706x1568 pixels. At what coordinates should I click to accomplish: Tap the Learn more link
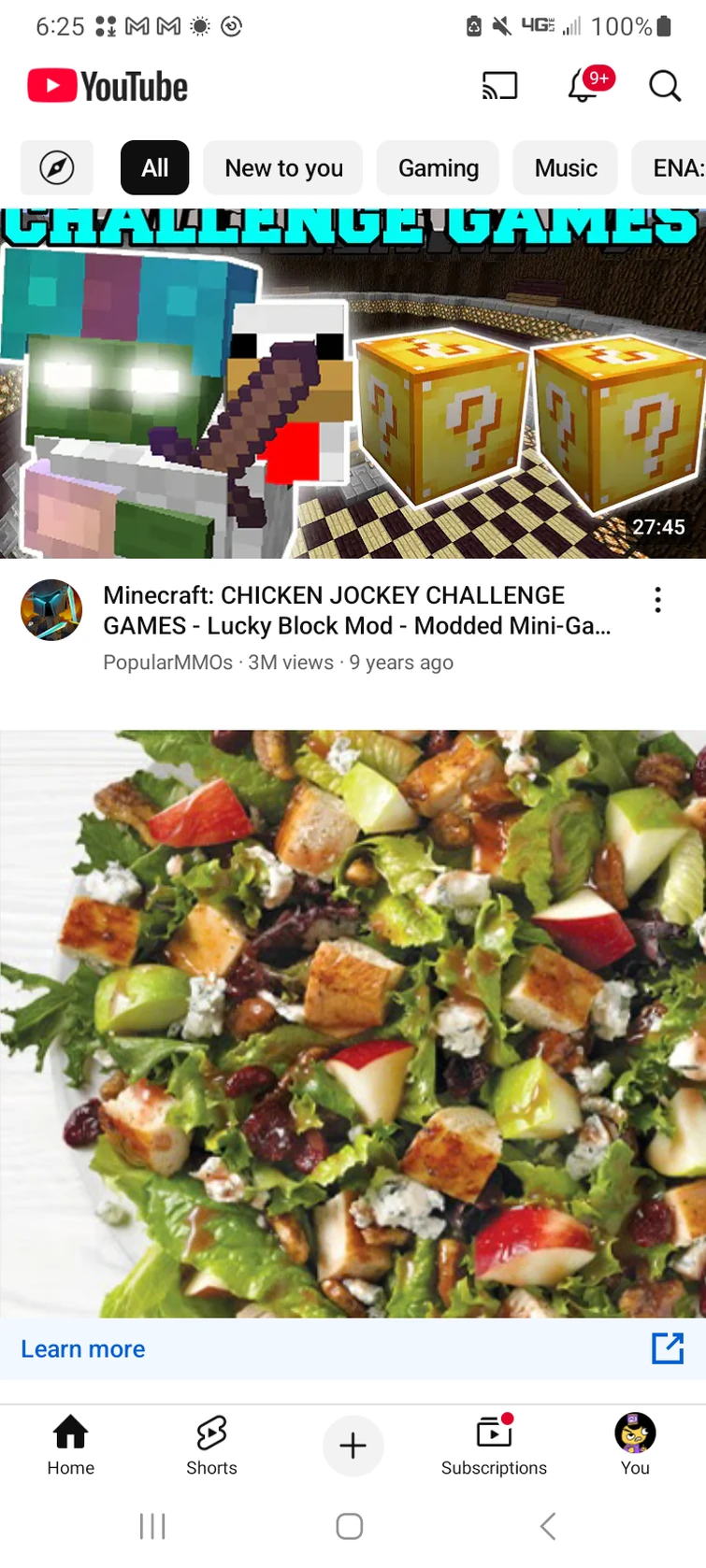click(83, 1349)
